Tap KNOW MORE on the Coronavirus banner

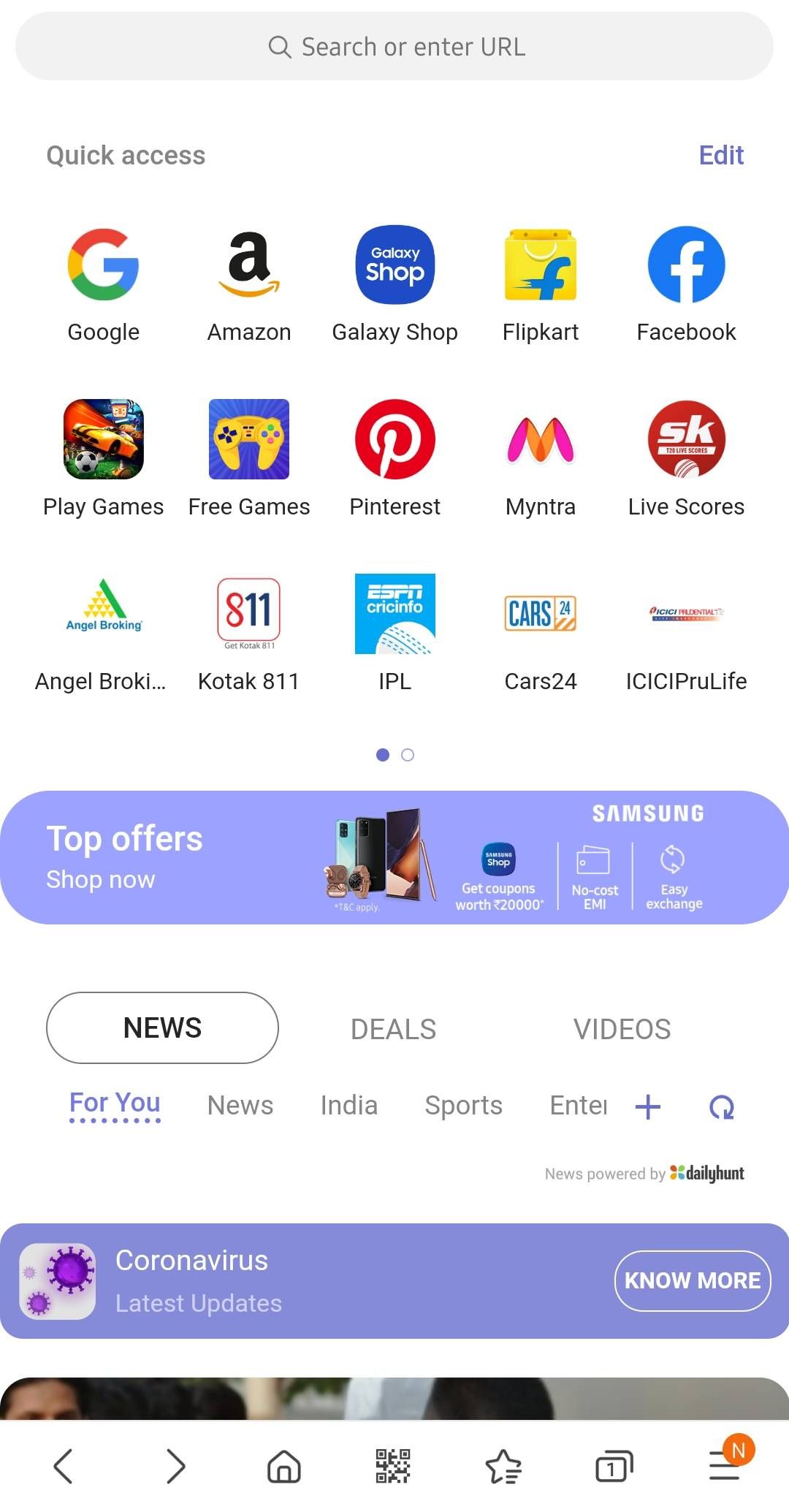click(x=692, y=1281)
